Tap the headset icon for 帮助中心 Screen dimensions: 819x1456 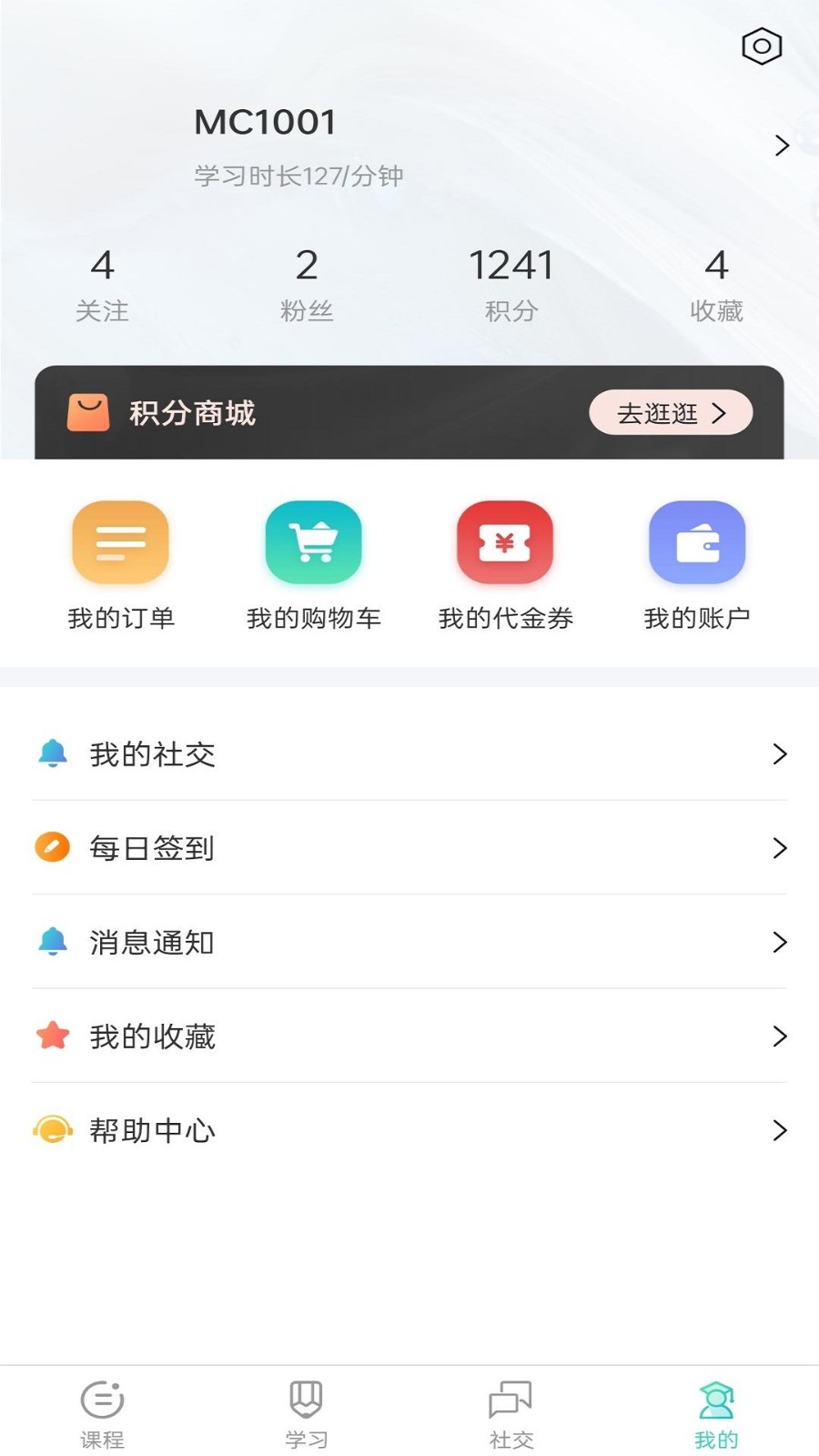[53, 1130]
